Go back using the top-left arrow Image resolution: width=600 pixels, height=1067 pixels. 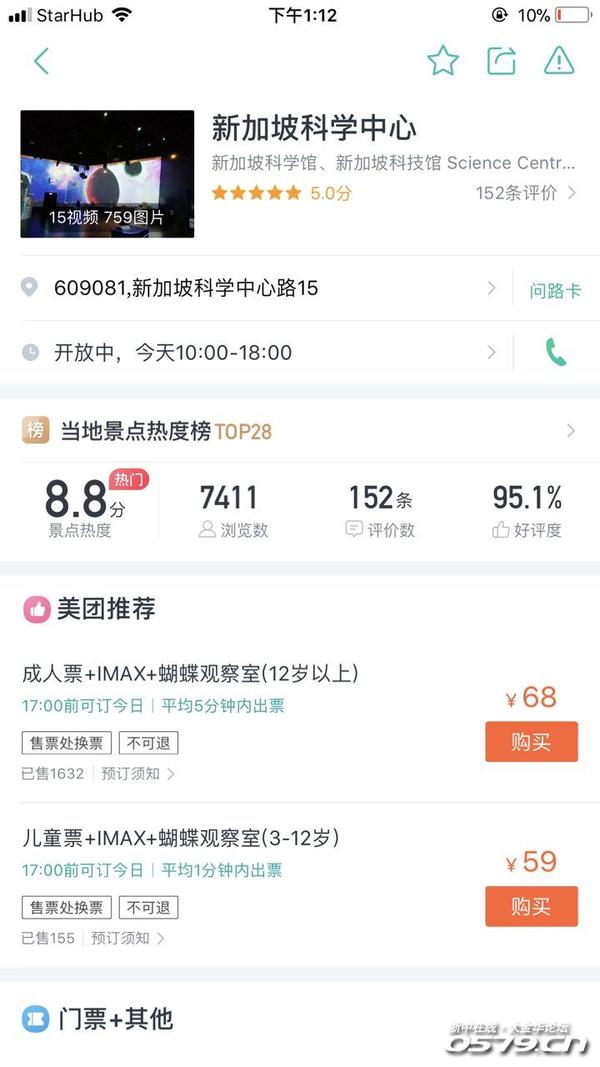(x=41, y=61)
